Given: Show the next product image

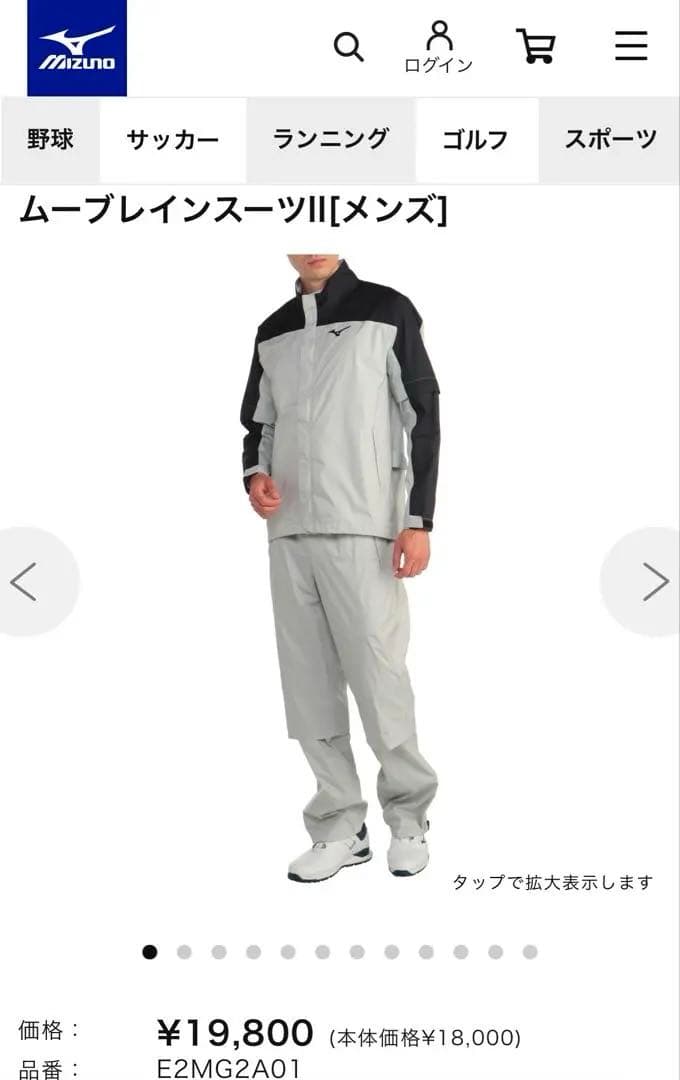Looking at the screenshot, I should [654, 581].
